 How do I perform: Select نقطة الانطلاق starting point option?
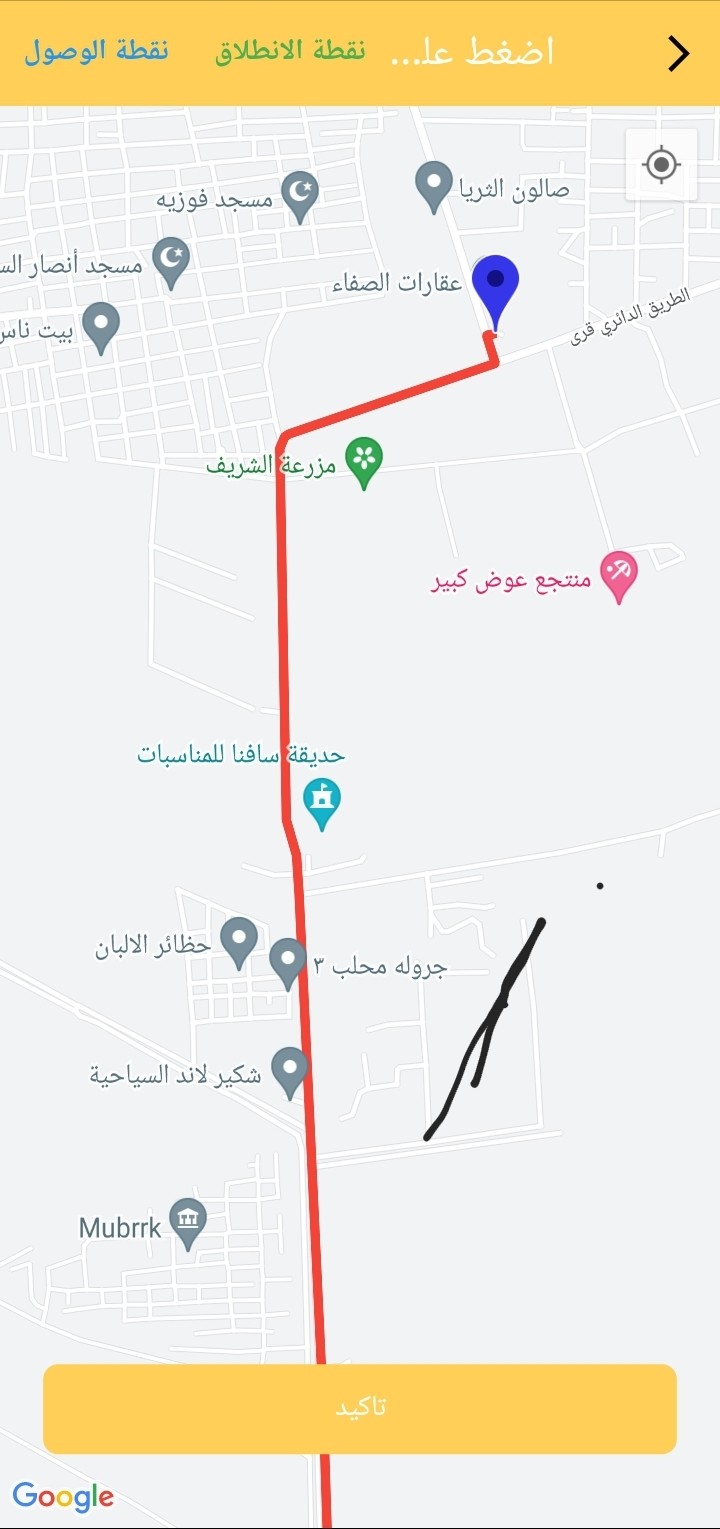(x=290, y=51)
